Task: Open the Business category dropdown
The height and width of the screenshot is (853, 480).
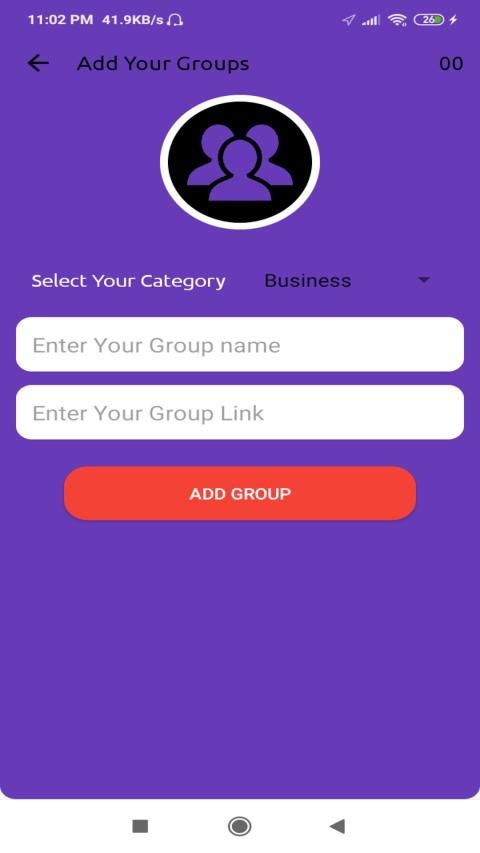Action: click(348, 281)
